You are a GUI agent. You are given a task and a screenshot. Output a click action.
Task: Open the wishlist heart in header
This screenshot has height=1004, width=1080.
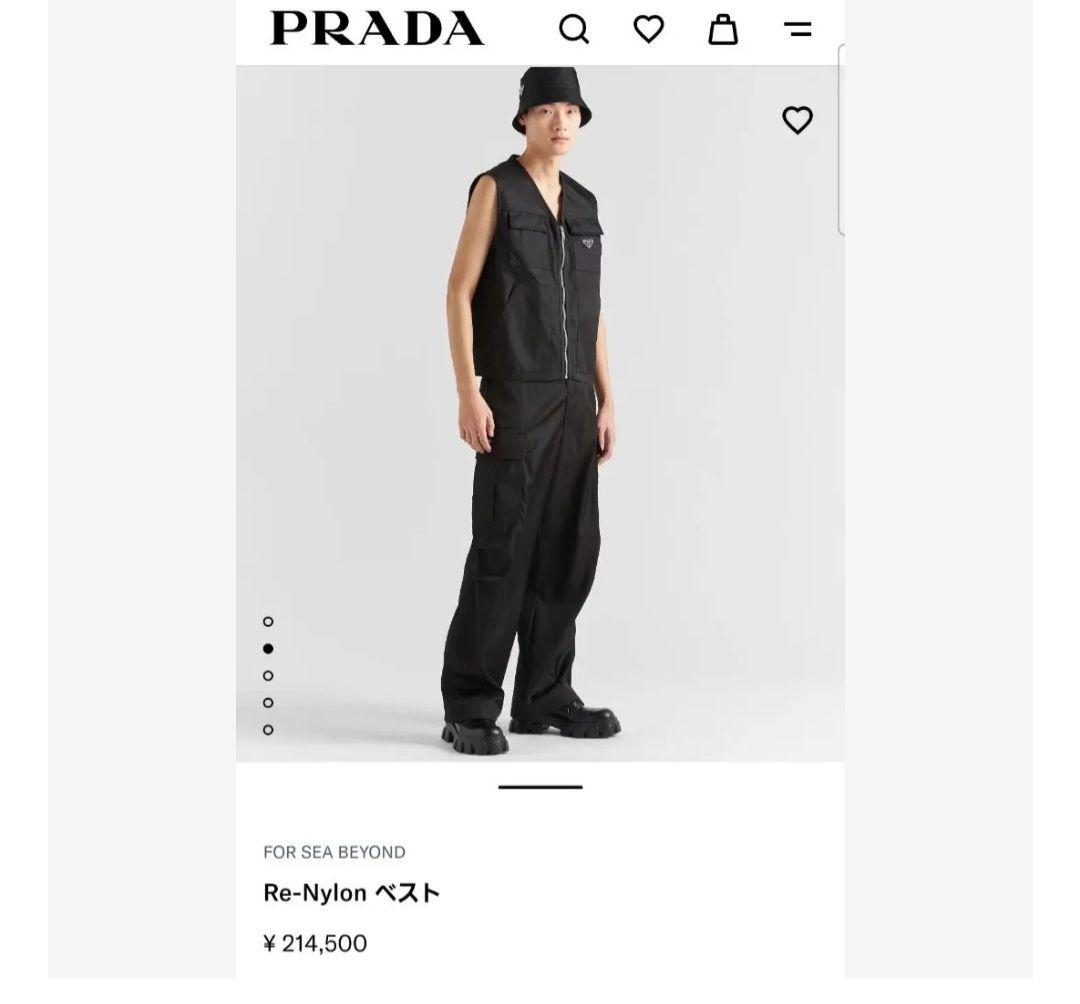[649, 30]
